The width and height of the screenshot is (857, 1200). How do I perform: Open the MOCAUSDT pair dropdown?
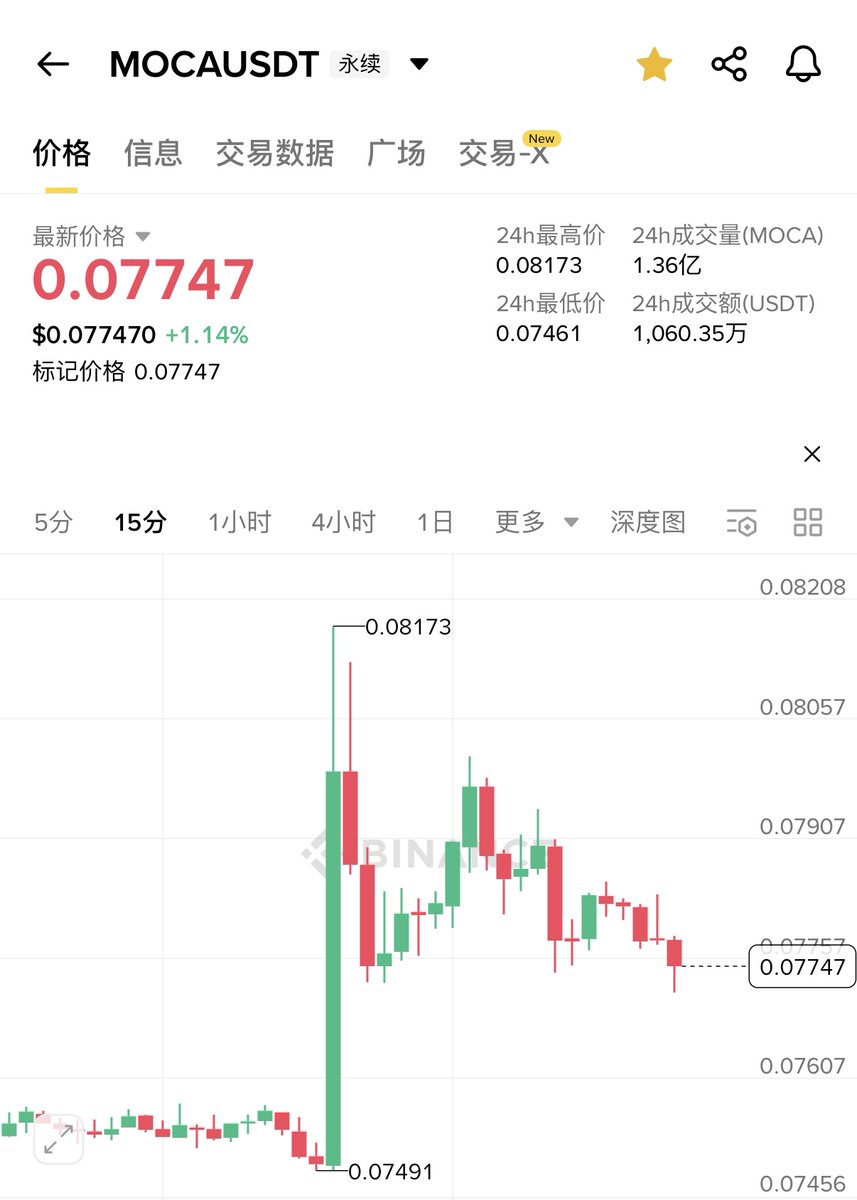[420, 65]
